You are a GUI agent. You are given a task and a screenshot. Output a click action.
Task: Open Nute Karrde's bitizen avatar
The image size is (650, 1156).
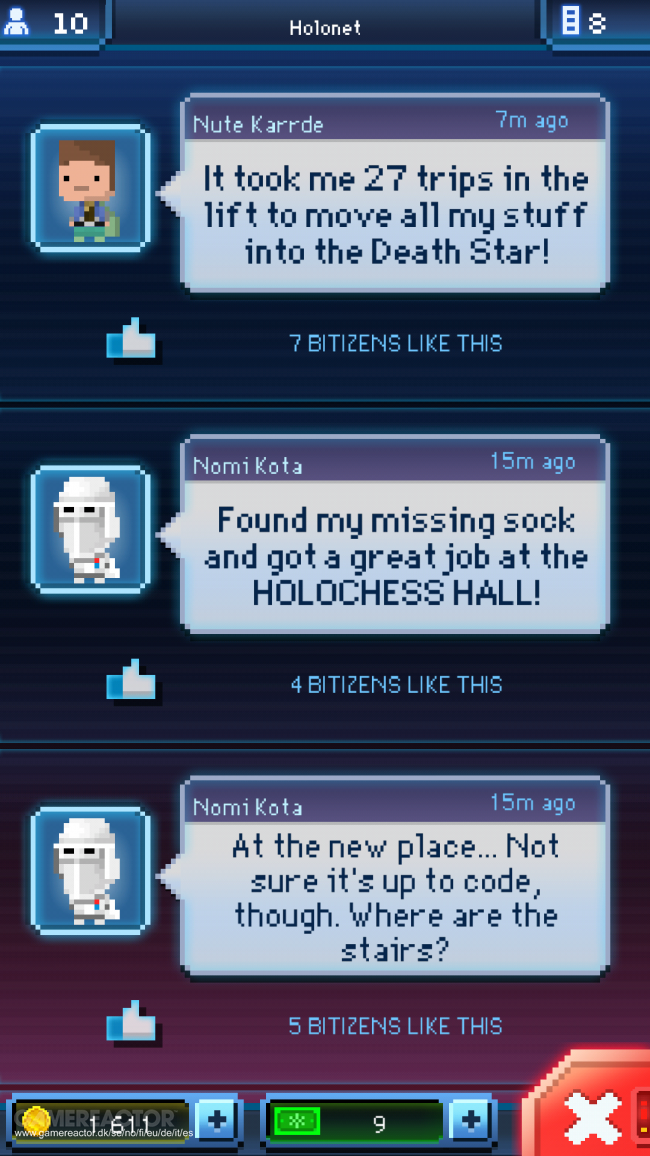tap(89, 188)
